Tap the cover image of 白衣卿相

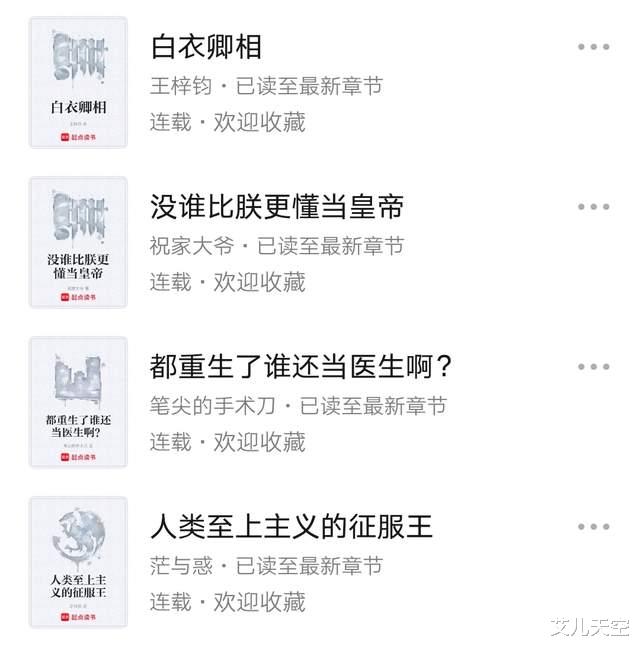point(78,82)
